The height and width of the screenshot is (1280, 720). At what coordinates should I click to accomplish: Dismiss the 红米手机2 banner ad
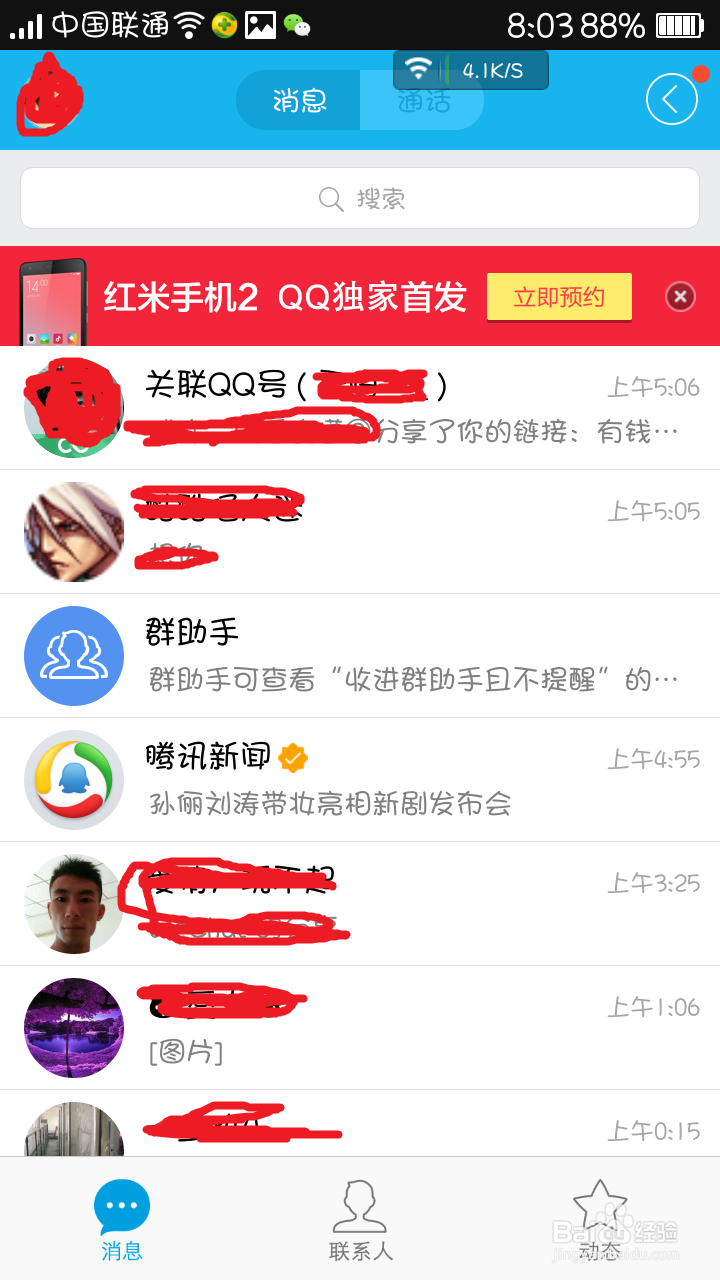679,296
